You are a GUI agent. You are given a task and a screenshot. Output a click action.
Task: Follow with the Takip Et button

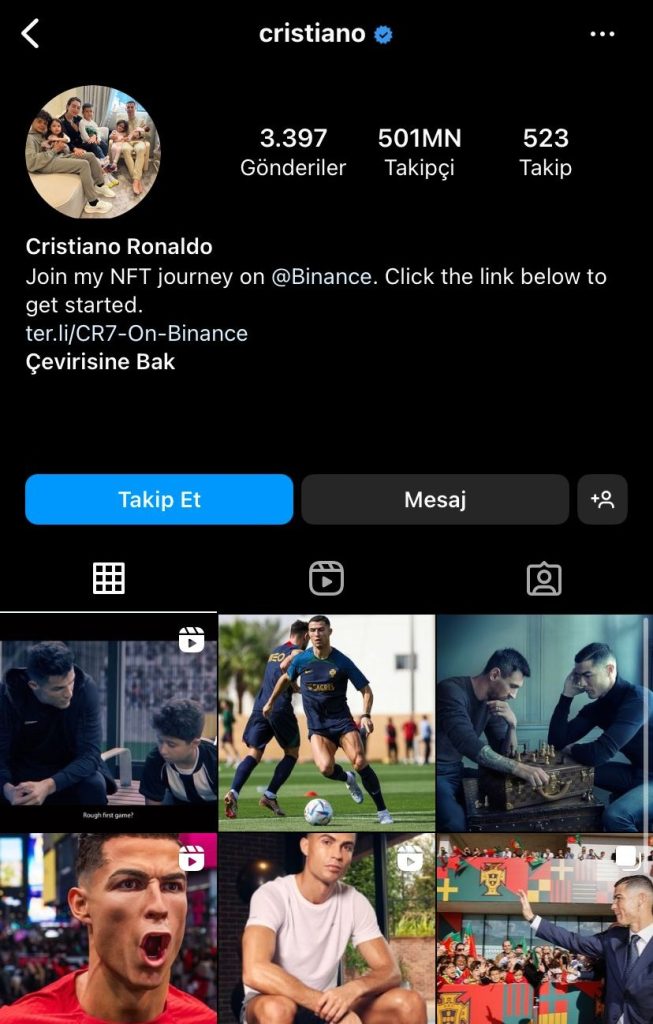[x=159, y=500]
